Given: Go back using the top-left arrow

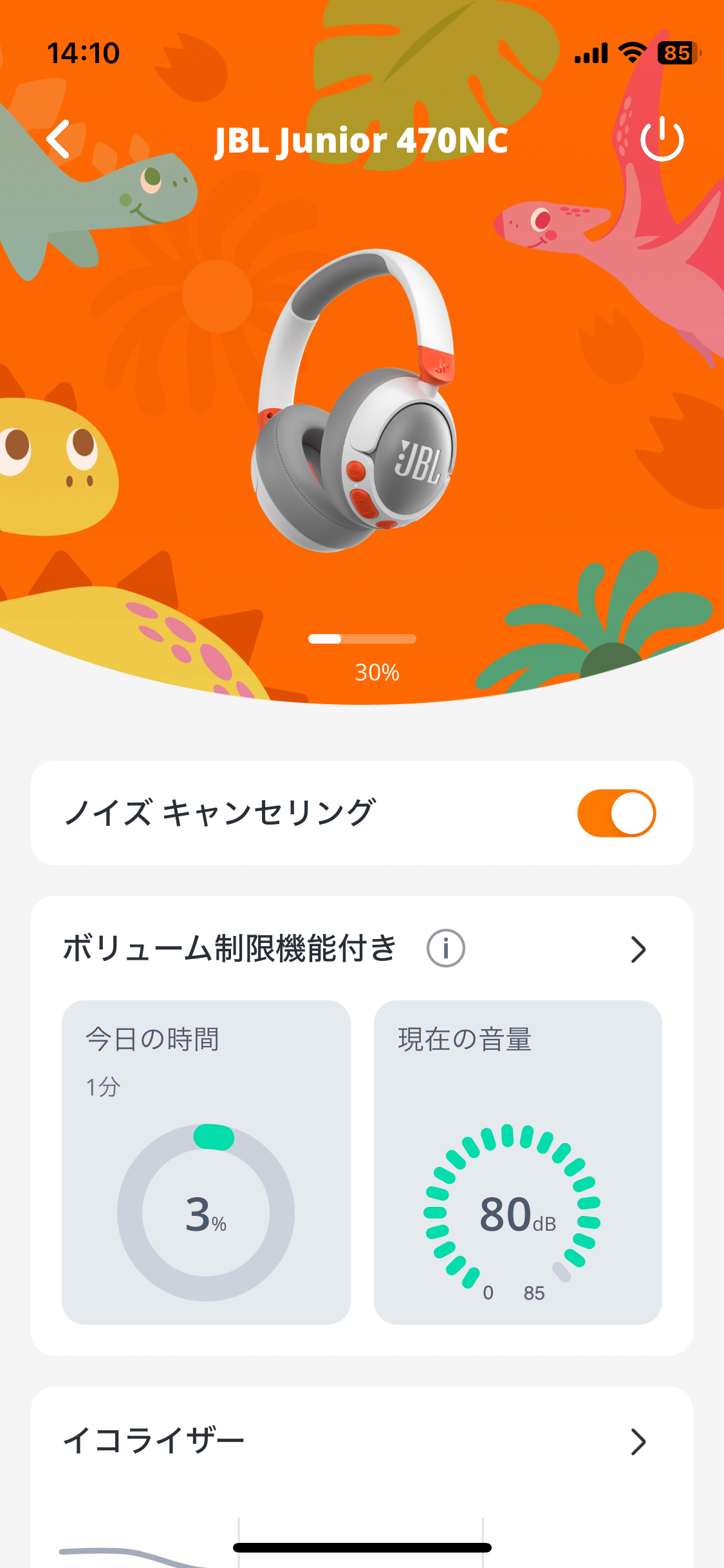Looking at the screenshot, I should pos(59,139).
